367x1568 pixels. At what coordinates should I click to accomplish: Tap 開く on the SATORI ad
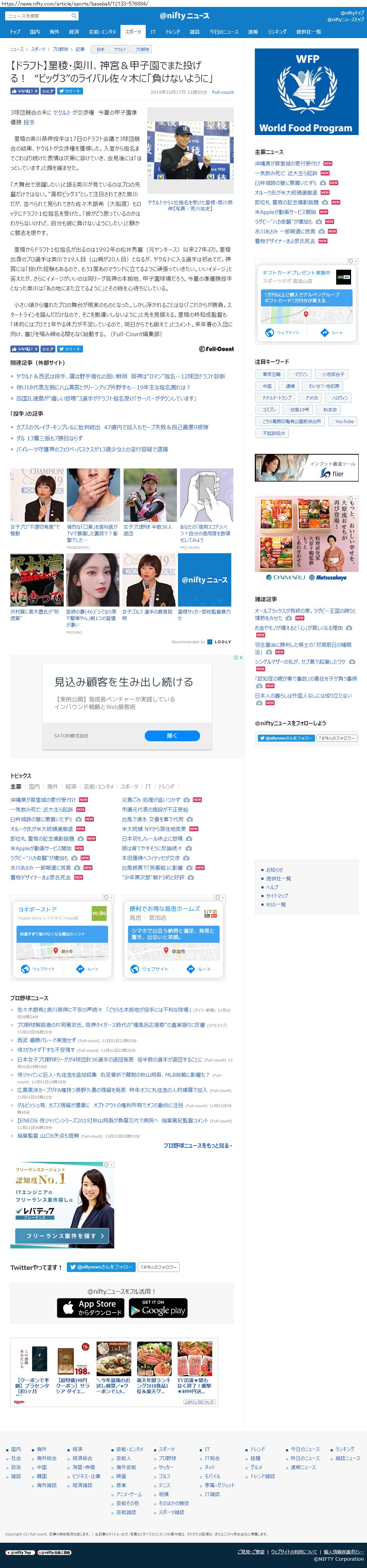(x=172, y=736)
